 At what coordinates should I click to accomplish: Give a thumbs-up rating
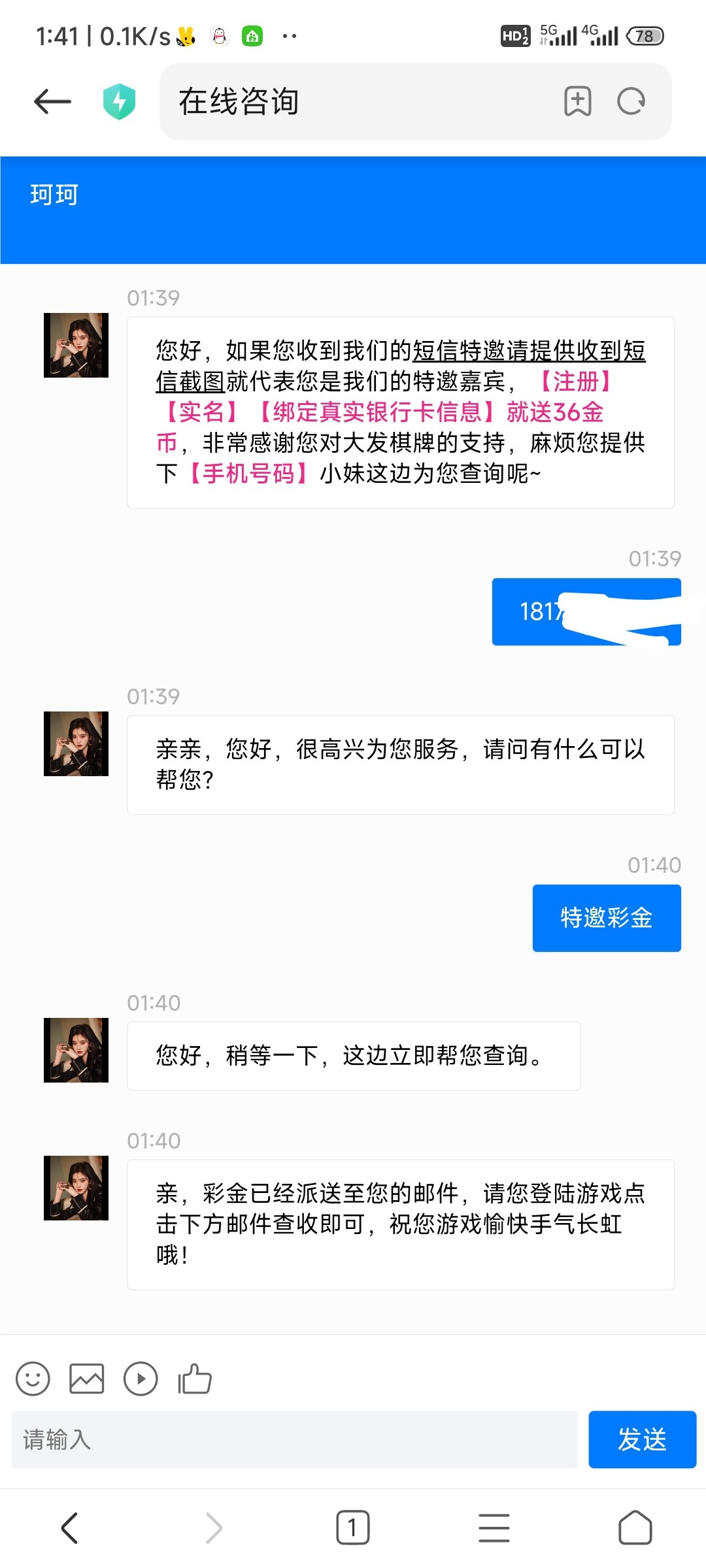195,1379
